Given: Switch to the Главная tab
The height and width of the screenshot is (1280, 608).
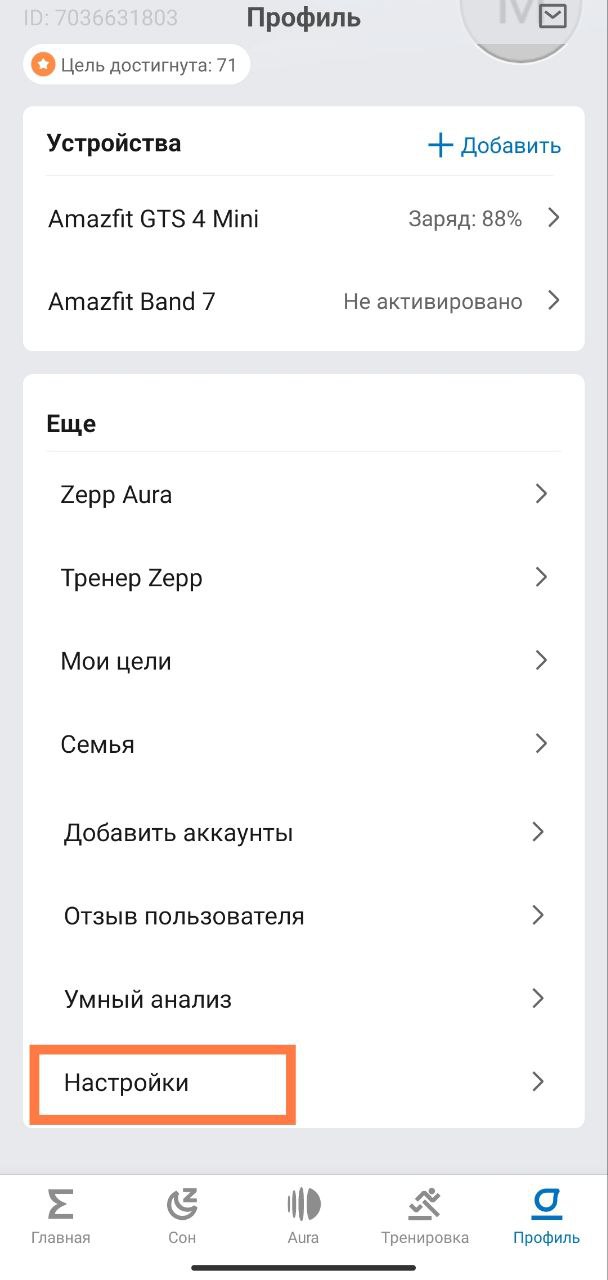Looking at the screenshot, I should tap(61, 1217).
